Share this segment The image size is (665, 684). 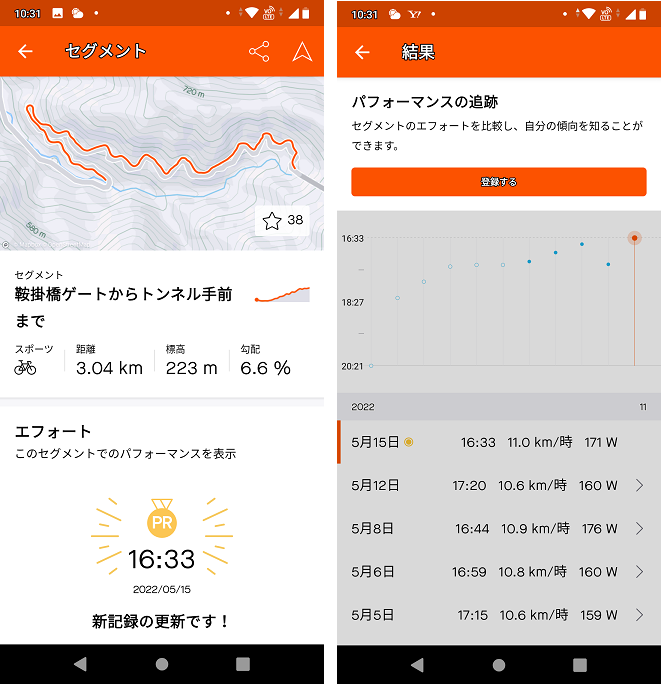pos(259,52)
